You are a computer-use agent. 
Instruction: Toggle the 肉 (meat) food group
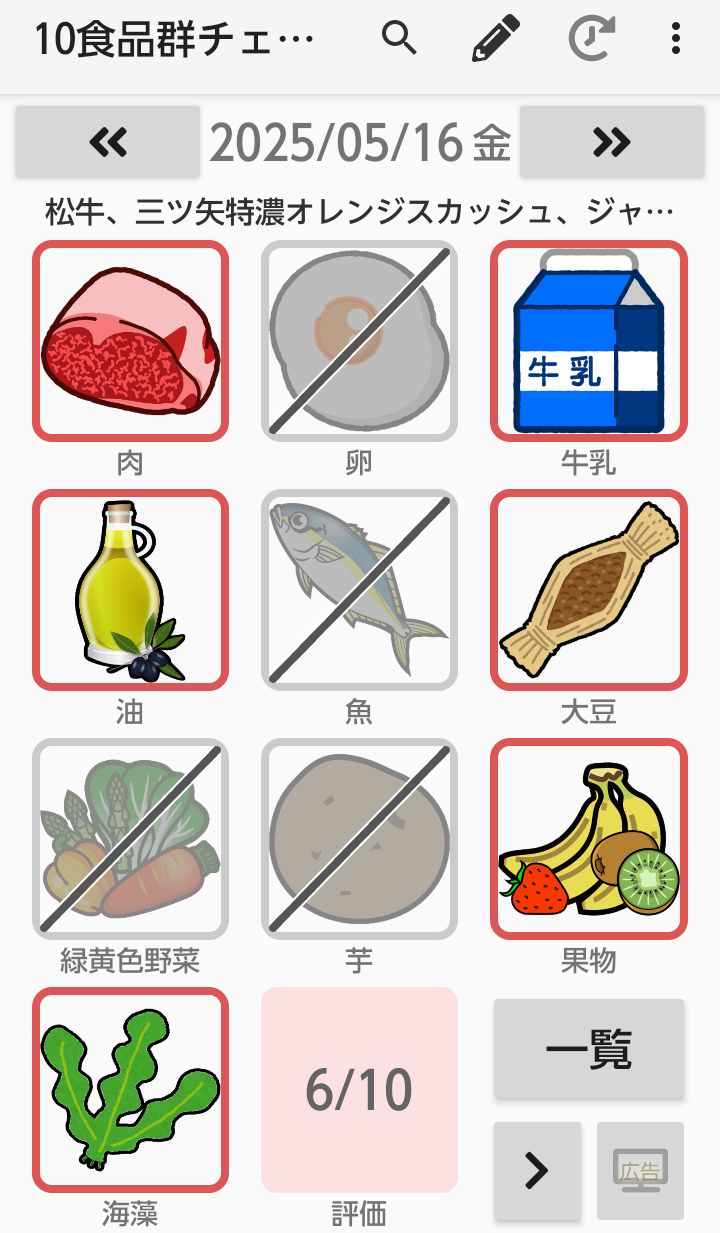130,341
